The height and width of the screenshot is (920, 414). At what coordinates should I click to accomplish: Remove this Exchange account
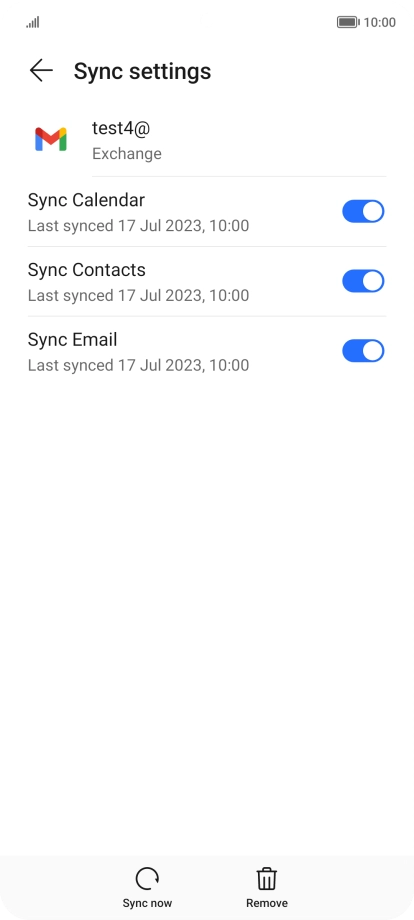pos(267,888)
